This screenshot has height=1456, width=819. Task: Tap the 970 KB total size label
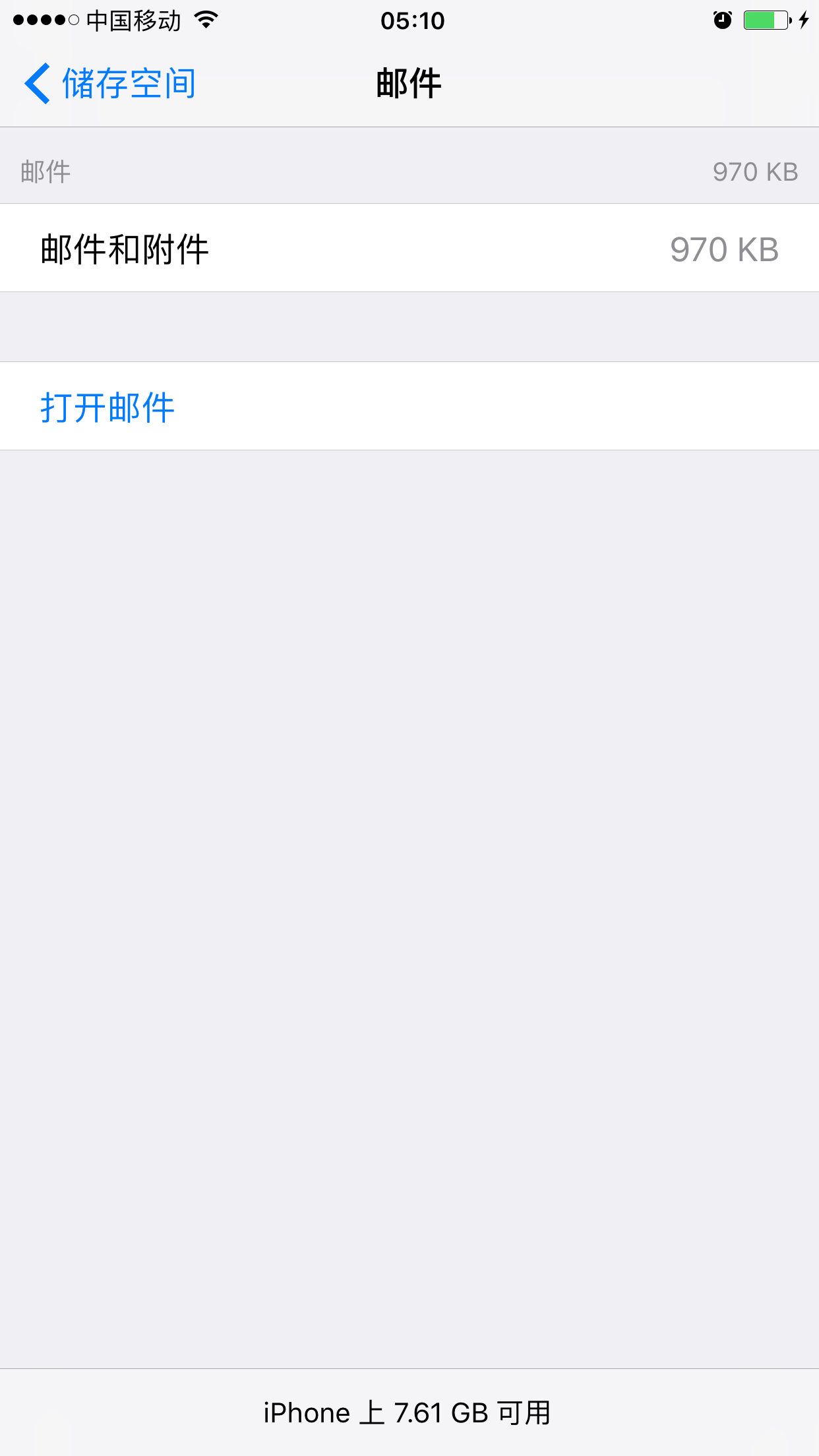coord(756,170)
